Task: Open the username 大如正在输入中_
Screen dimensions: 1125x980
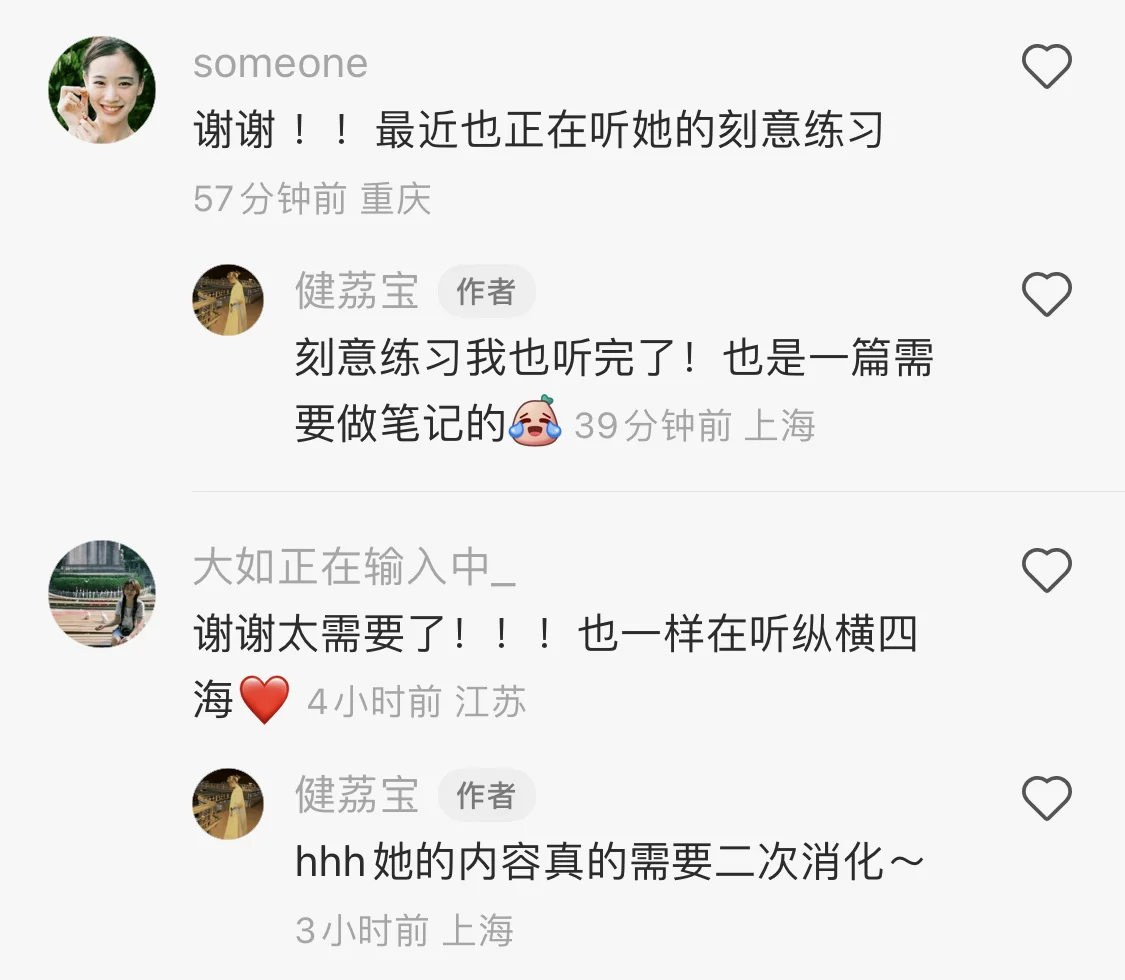Action: pos(354,568)
